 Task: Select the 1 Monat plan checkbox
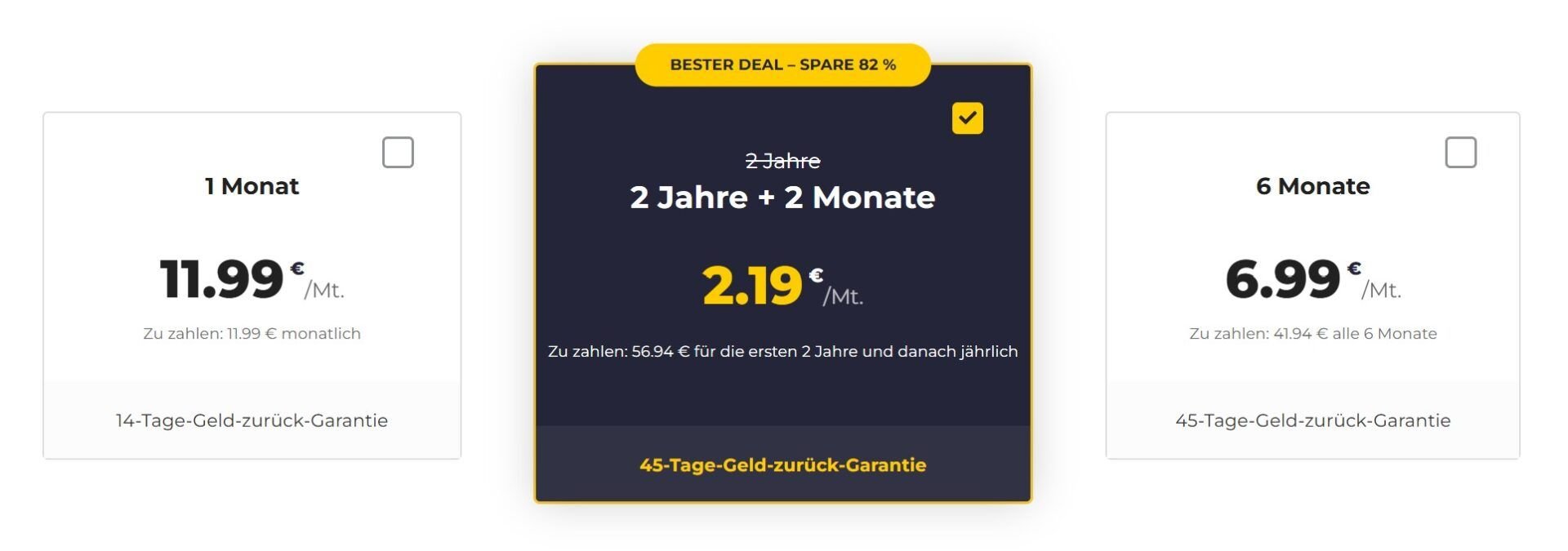[x=398, y=153]
